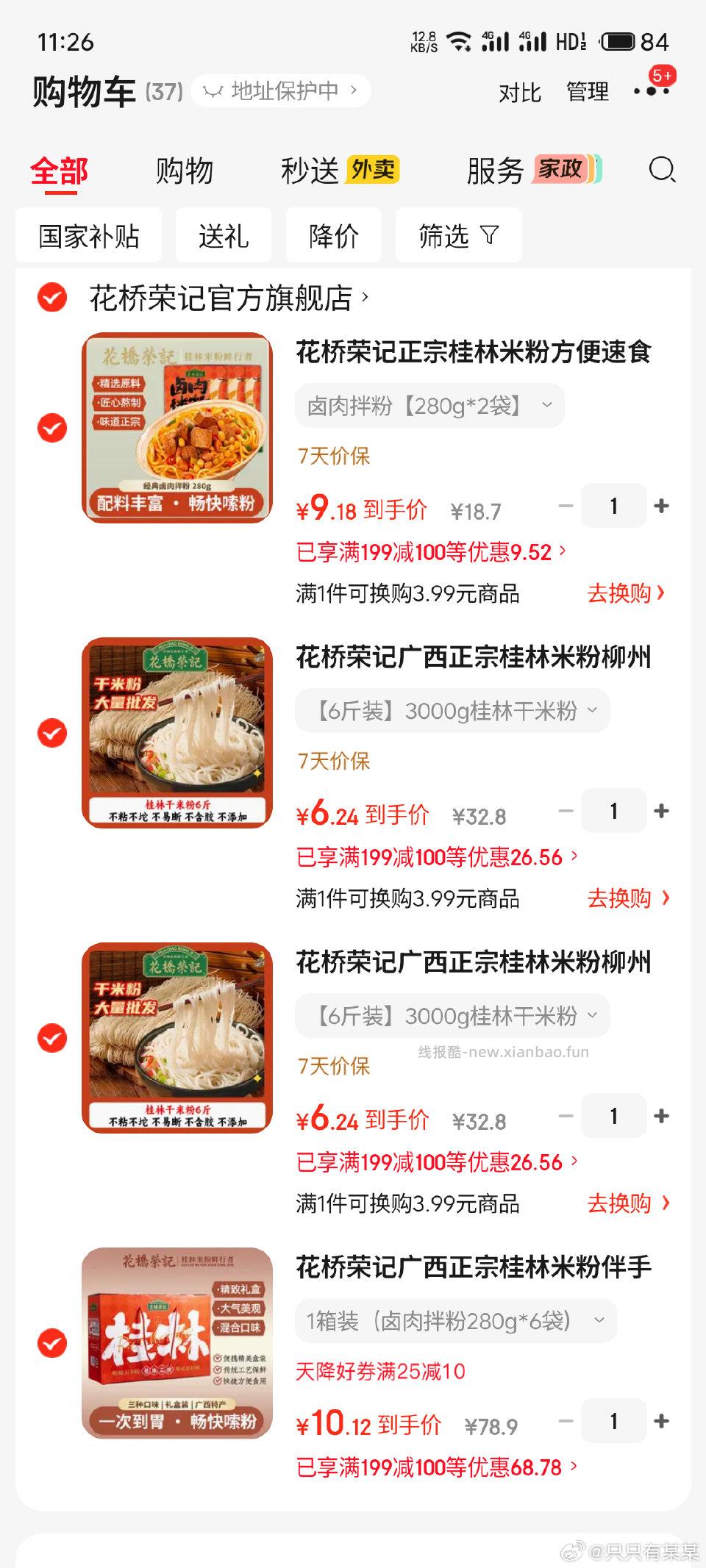Click the 国家补贴 filter button
This screenshot has width=706, height=1568.
(x=88, y=235)
